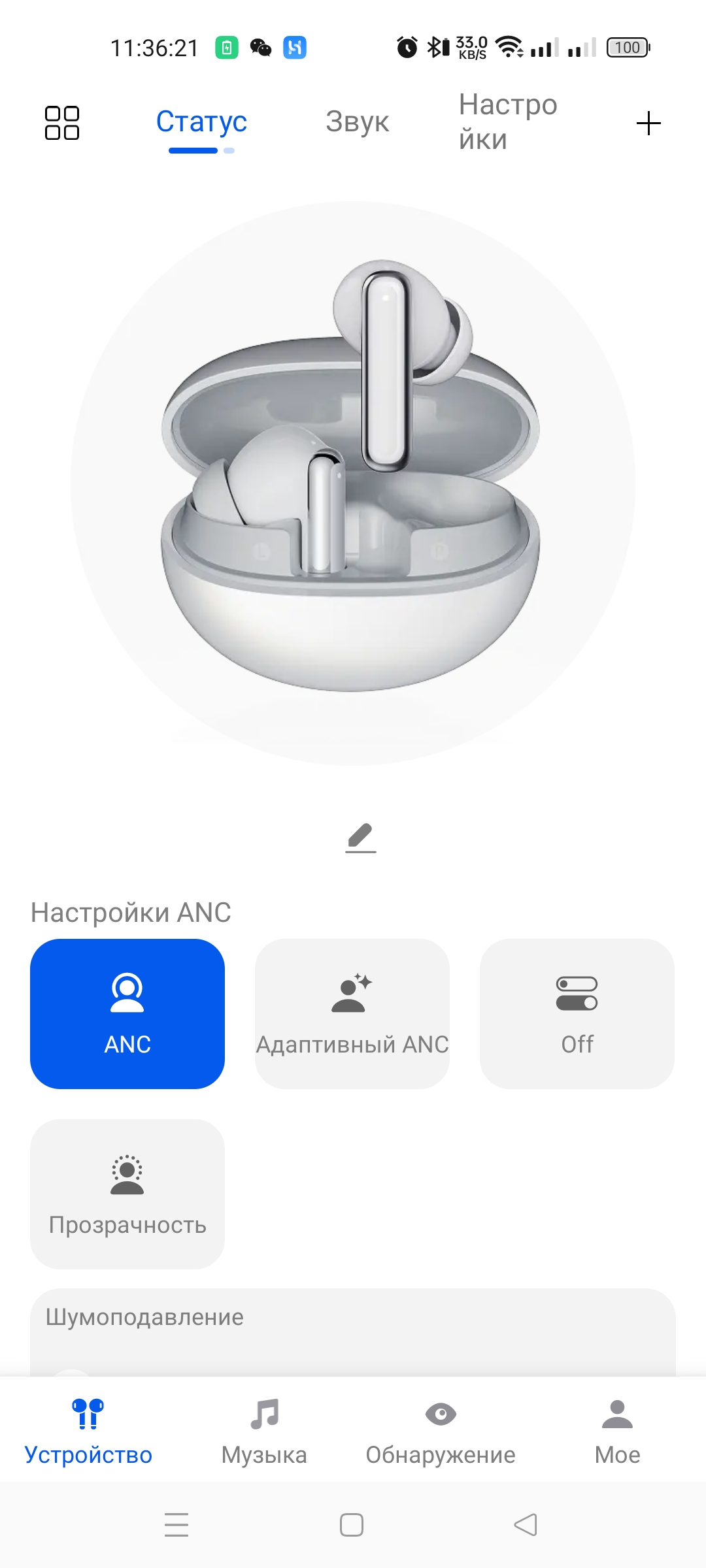
Task: Open the Мое profile tab
Action: pyautogui.click(x=617, y=1431)
